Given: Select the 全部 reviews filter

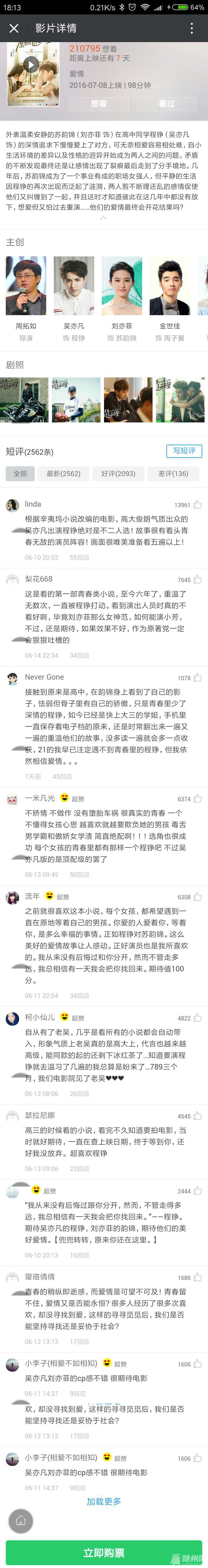Looking at the screenshot, I should pyautogui.click(x=20, y=473).
